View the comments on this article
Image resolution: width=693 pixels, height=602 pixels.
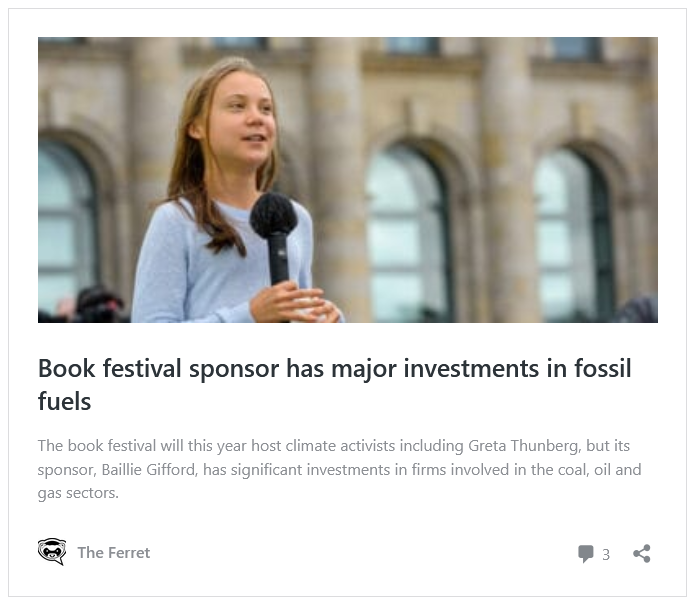tap(594, 554)
